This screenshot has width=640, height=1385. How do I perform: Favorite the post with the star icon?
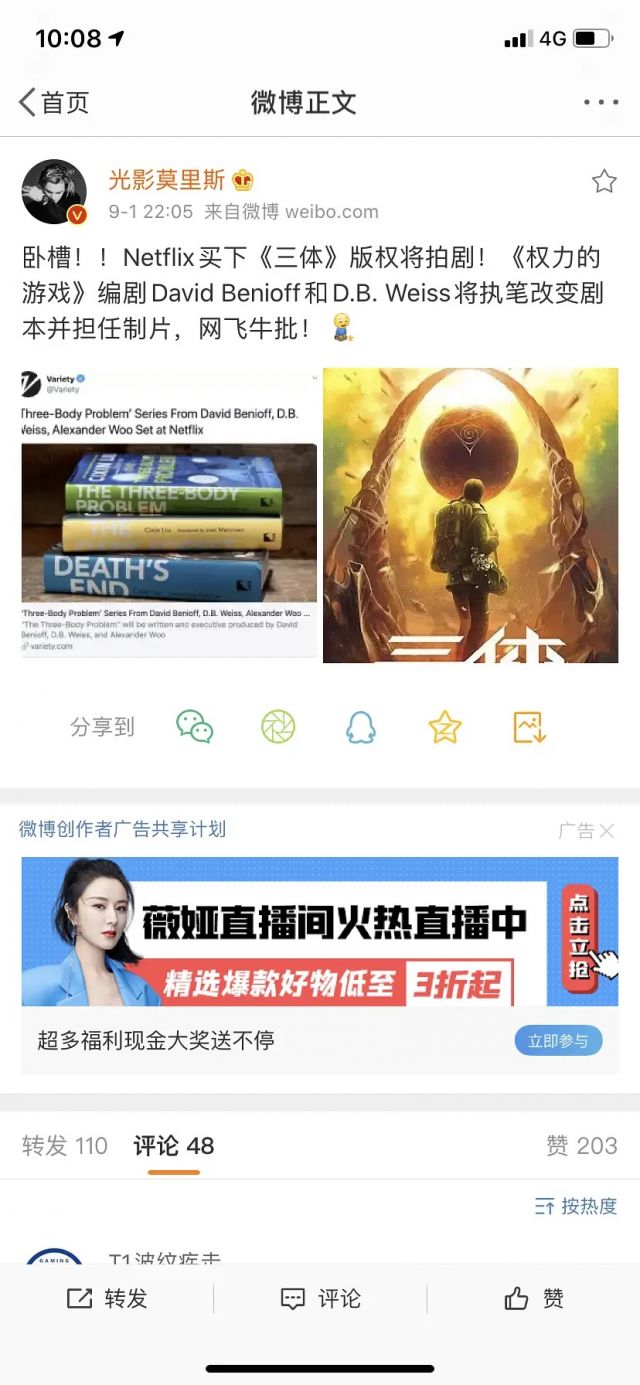click(x=604, y=181)
